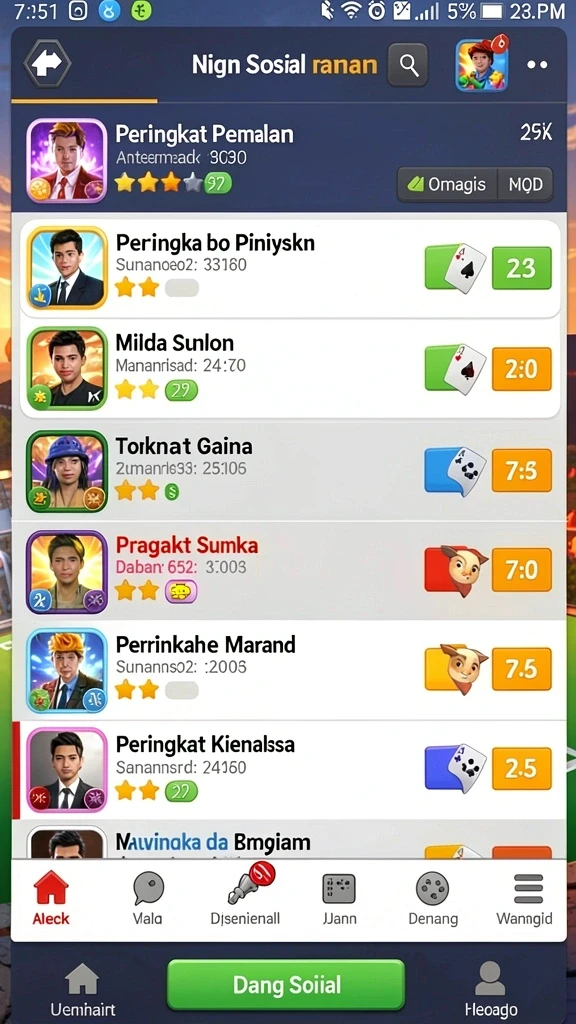
Task: Open the avatar icon in the top bar
Action: (482, 64)
